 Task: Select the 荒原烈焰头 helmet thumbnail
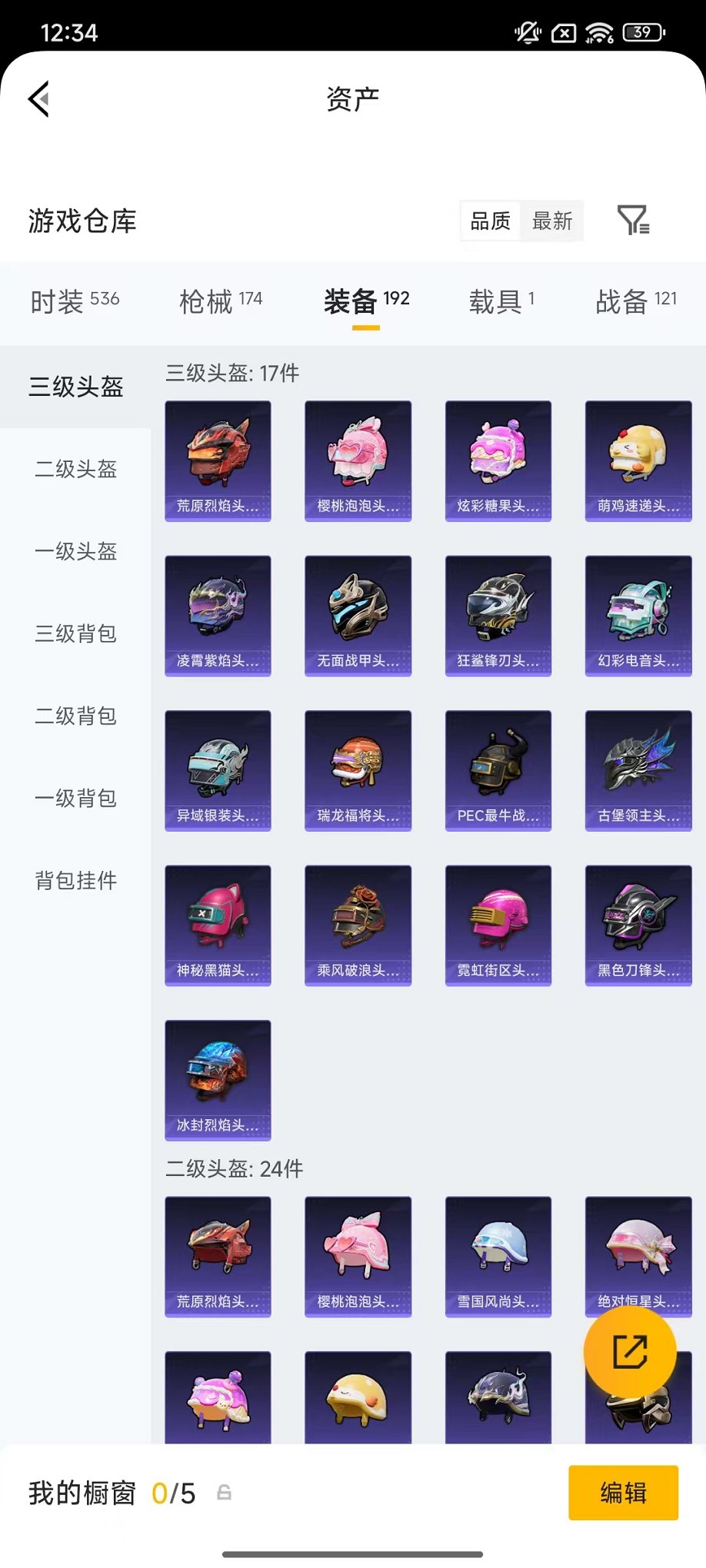point(217,461)
